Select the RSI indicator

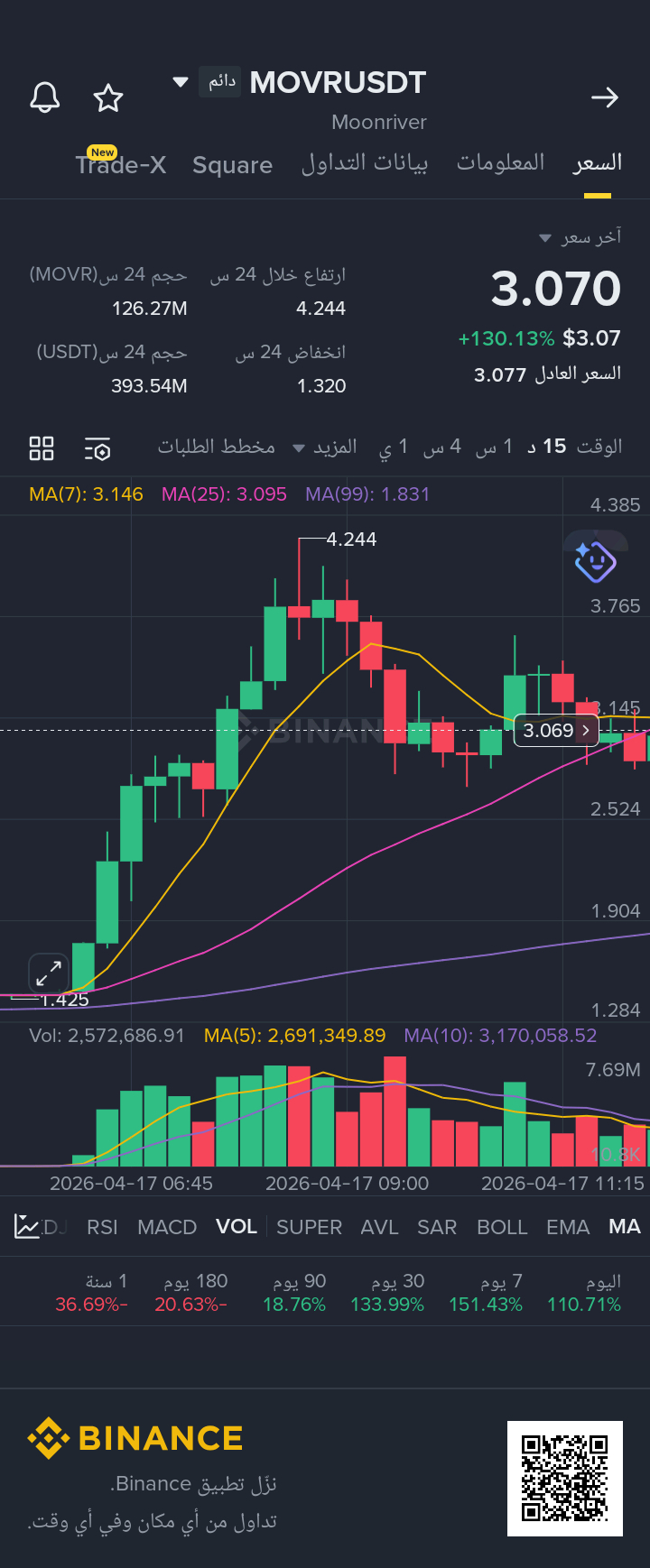(102, 1227)
